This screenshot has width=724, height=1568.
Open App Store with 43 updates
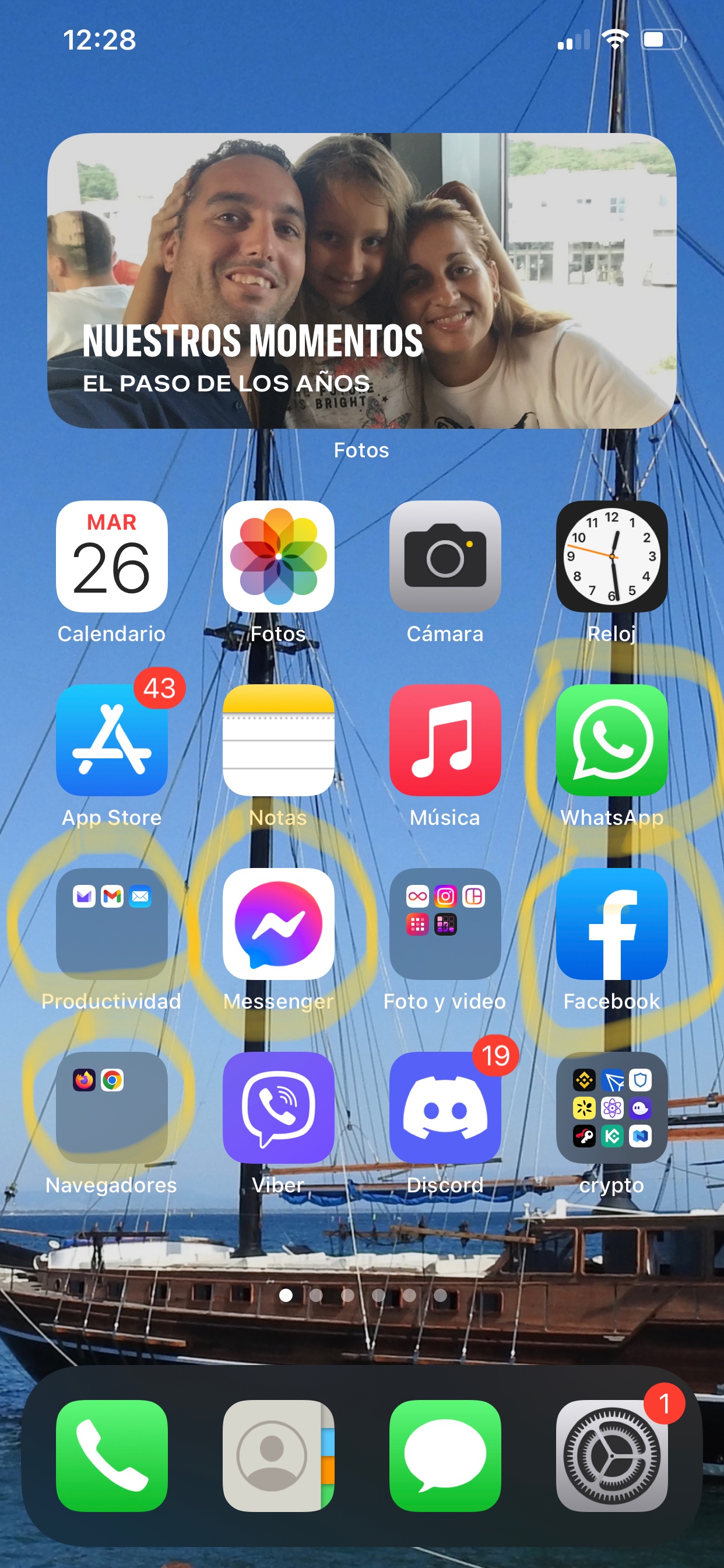pos(112,740)
